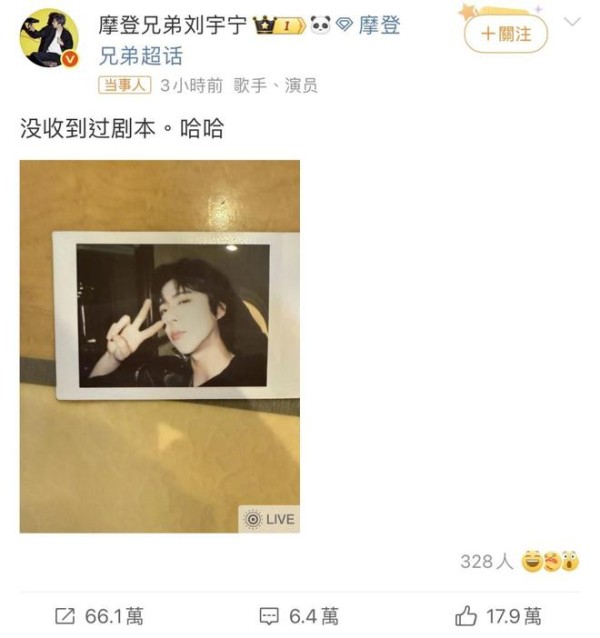The width and height of the screenshot is (600, 638).
Task: Follow this account via 關注 button
Action: [506, 34]
